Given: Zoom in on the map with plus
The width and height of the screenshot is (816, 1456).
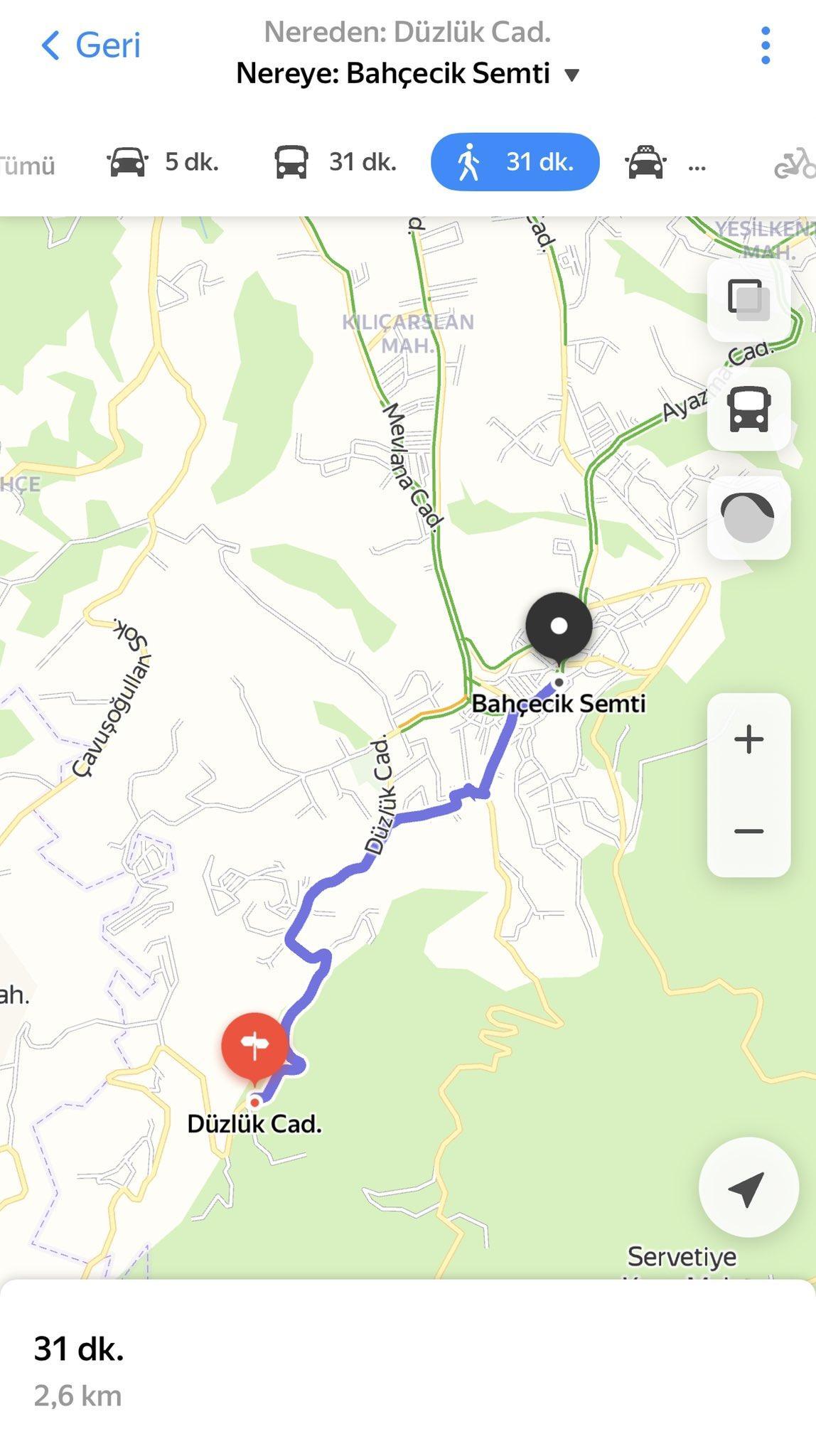Looking at the screenshot, I should (748, 740).
